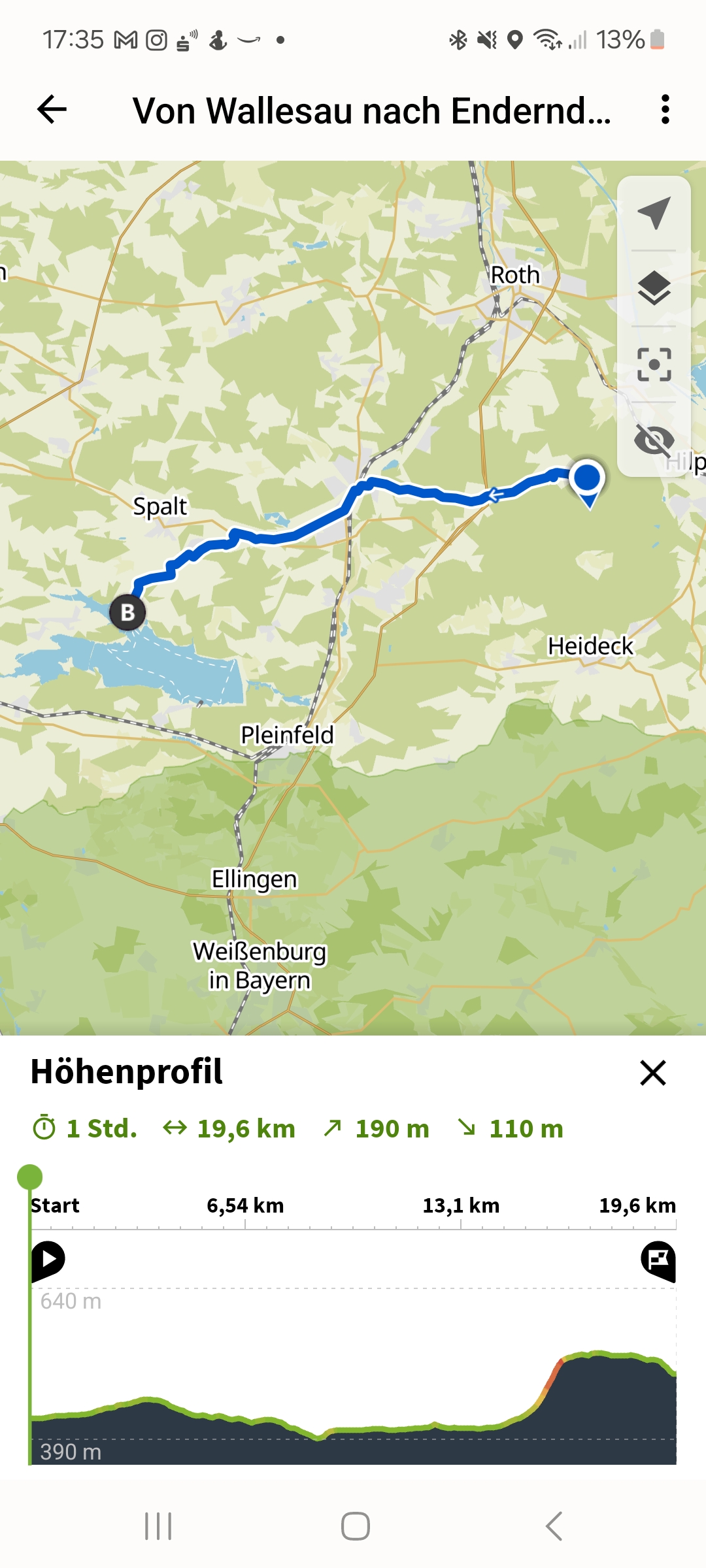Center map on my current location
The width and height of the screenshot is (706, 1568).
(x=654, y=213)
